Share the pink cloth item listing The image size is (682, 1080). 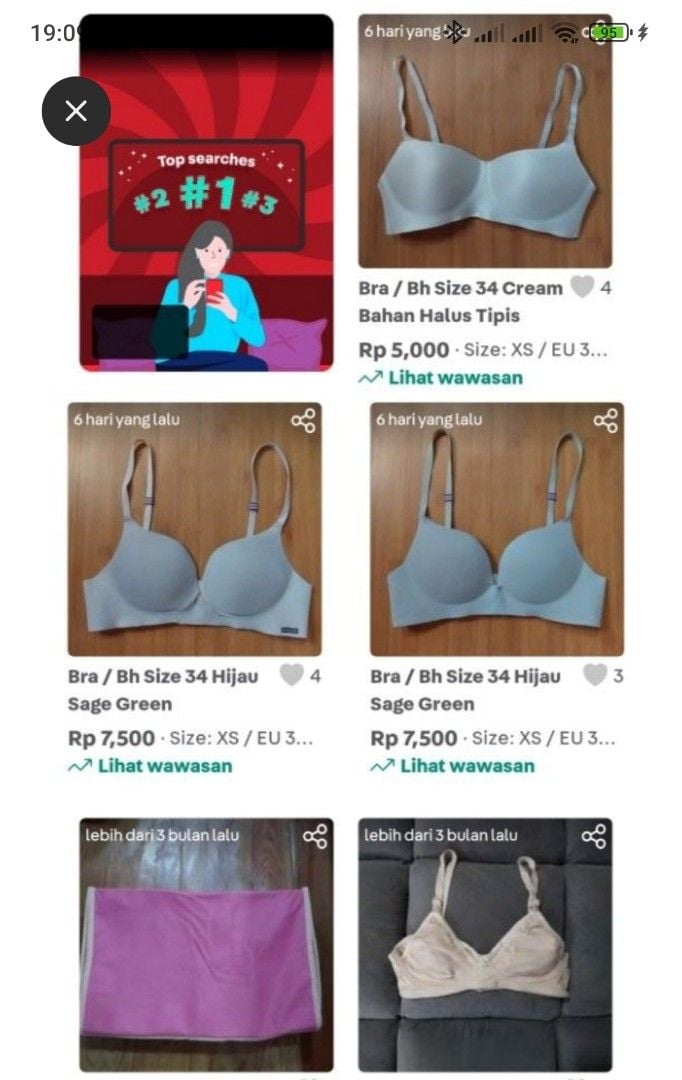315,837
